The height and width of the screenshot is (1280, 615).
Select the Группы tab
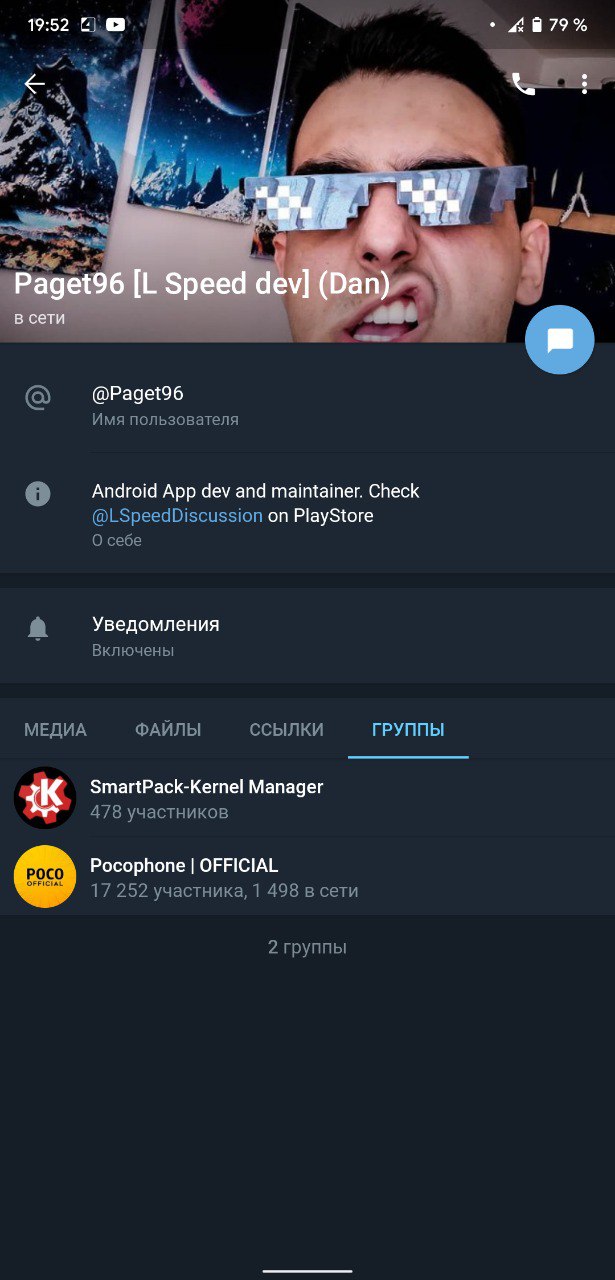(408, 730)
